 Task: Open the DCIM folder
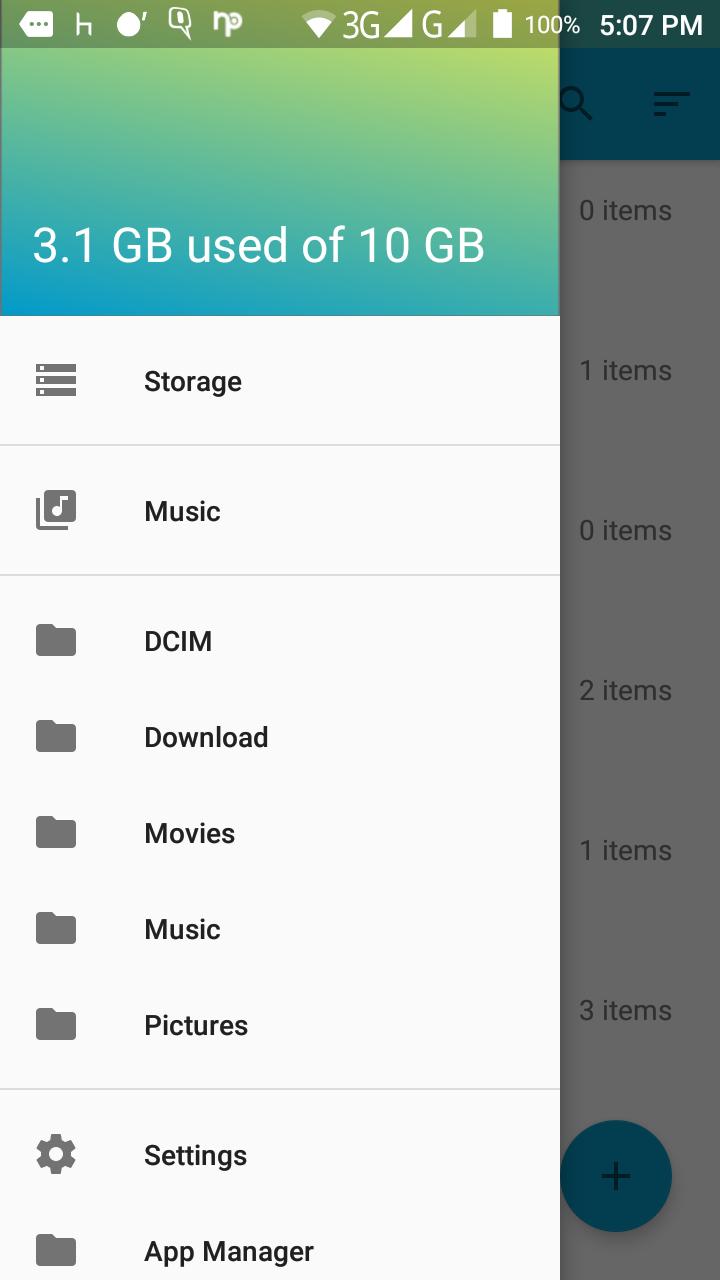(x=178, y=641)
